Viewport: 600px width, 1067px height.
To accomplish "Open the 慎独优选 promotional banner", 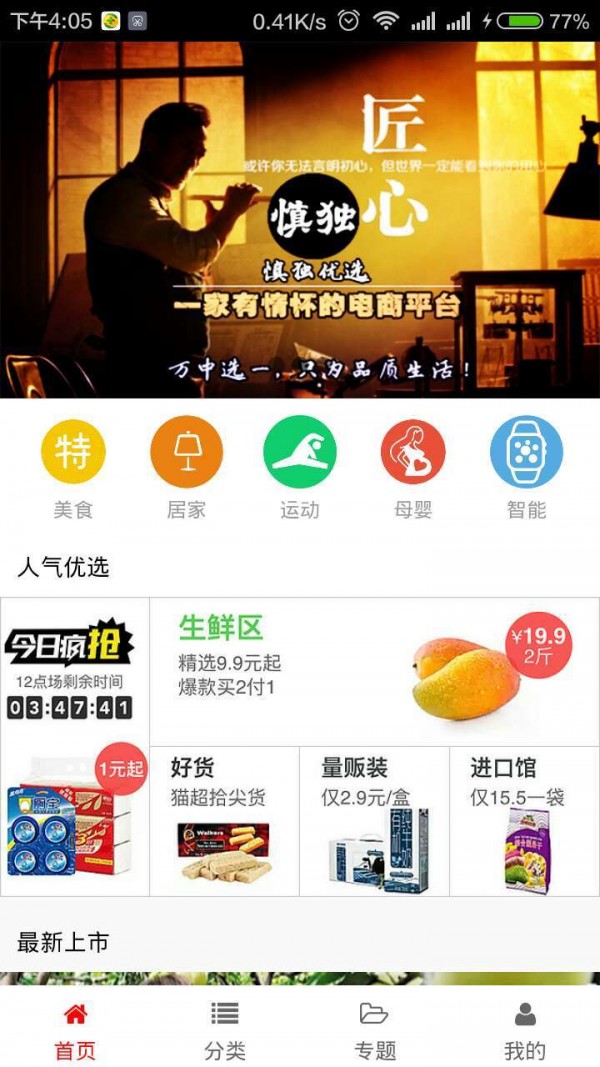I will (x=300, y=220).
